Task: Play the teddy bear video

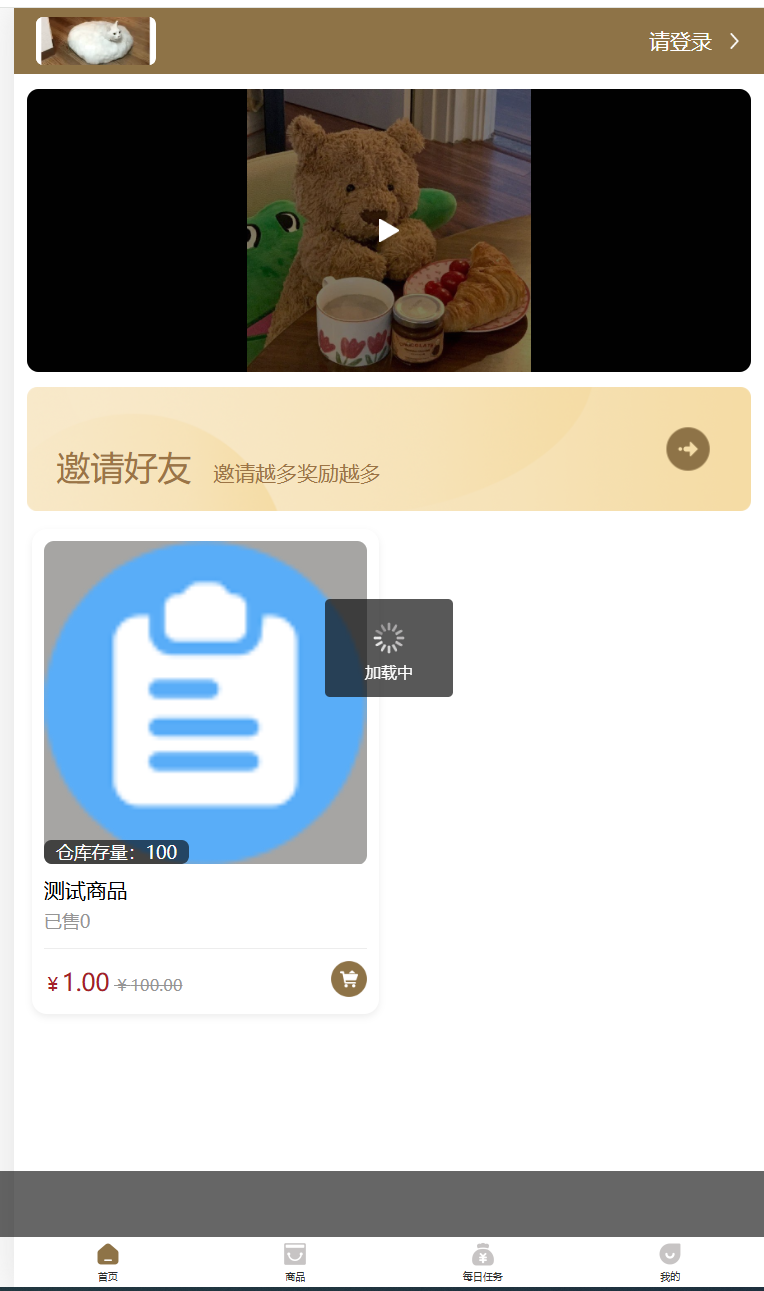Action: (388, 231)
